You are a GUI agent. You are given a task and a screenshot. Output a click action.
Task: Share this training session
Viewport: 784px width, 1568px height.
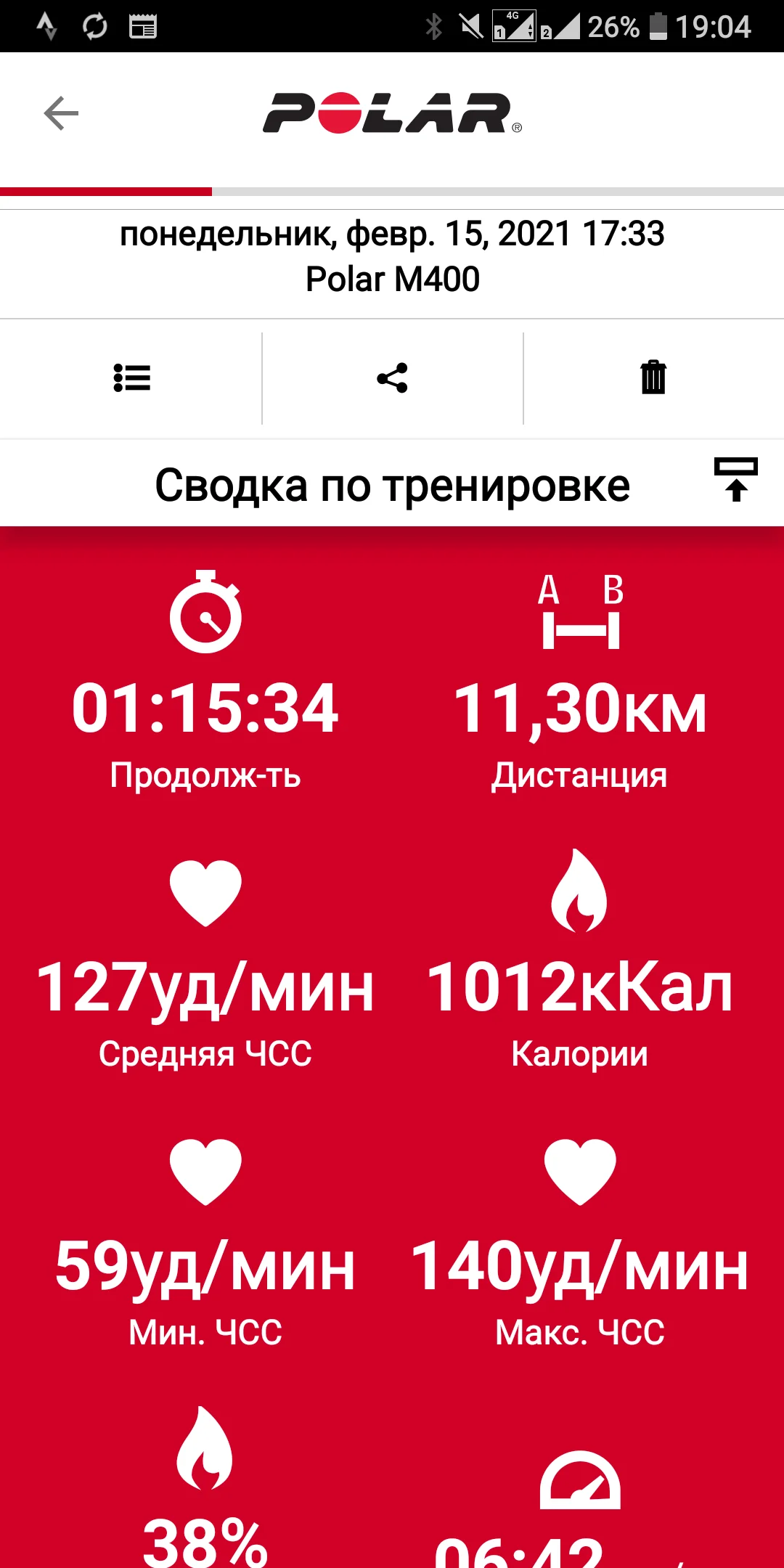tap(392, 378)
